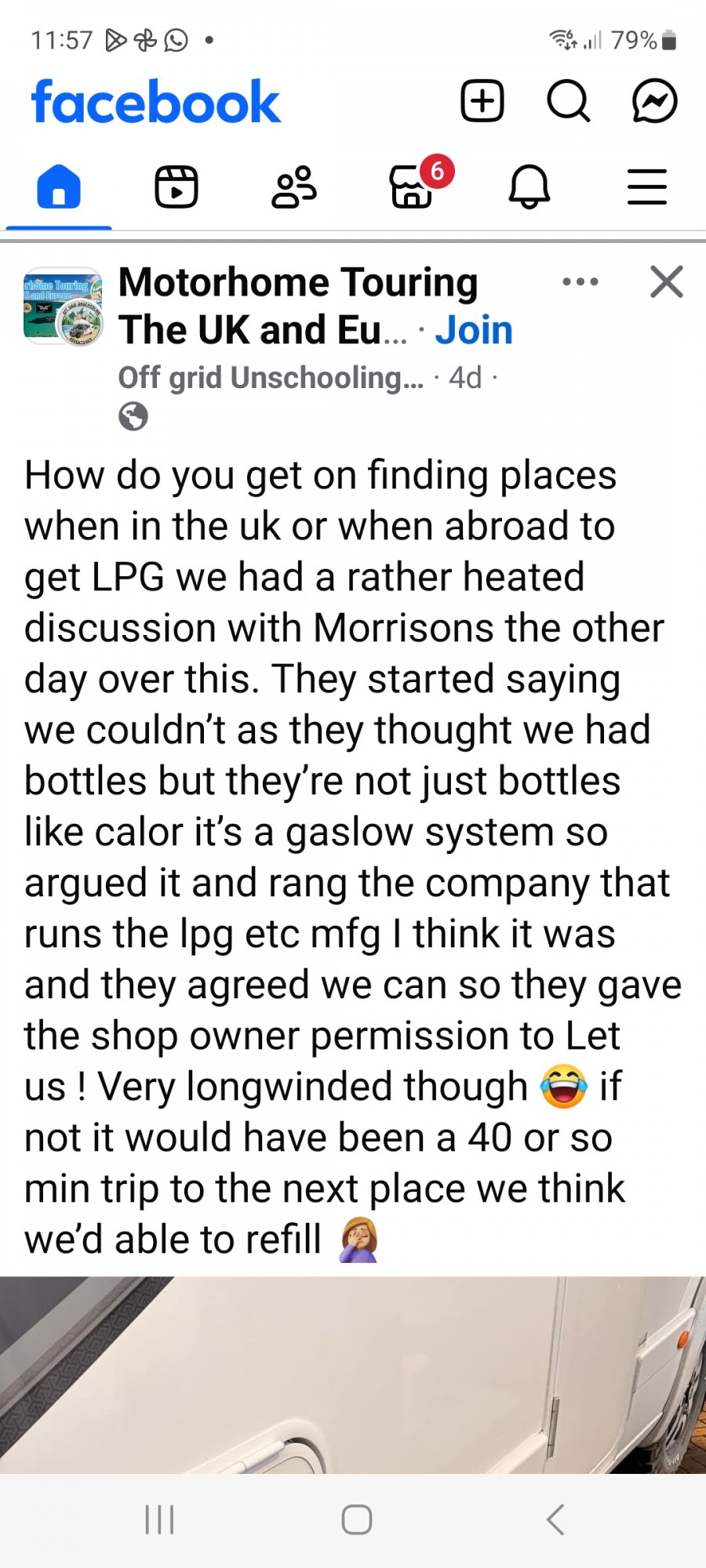
Task: Open the notifications bell tab
Action: tap(529, 187)
